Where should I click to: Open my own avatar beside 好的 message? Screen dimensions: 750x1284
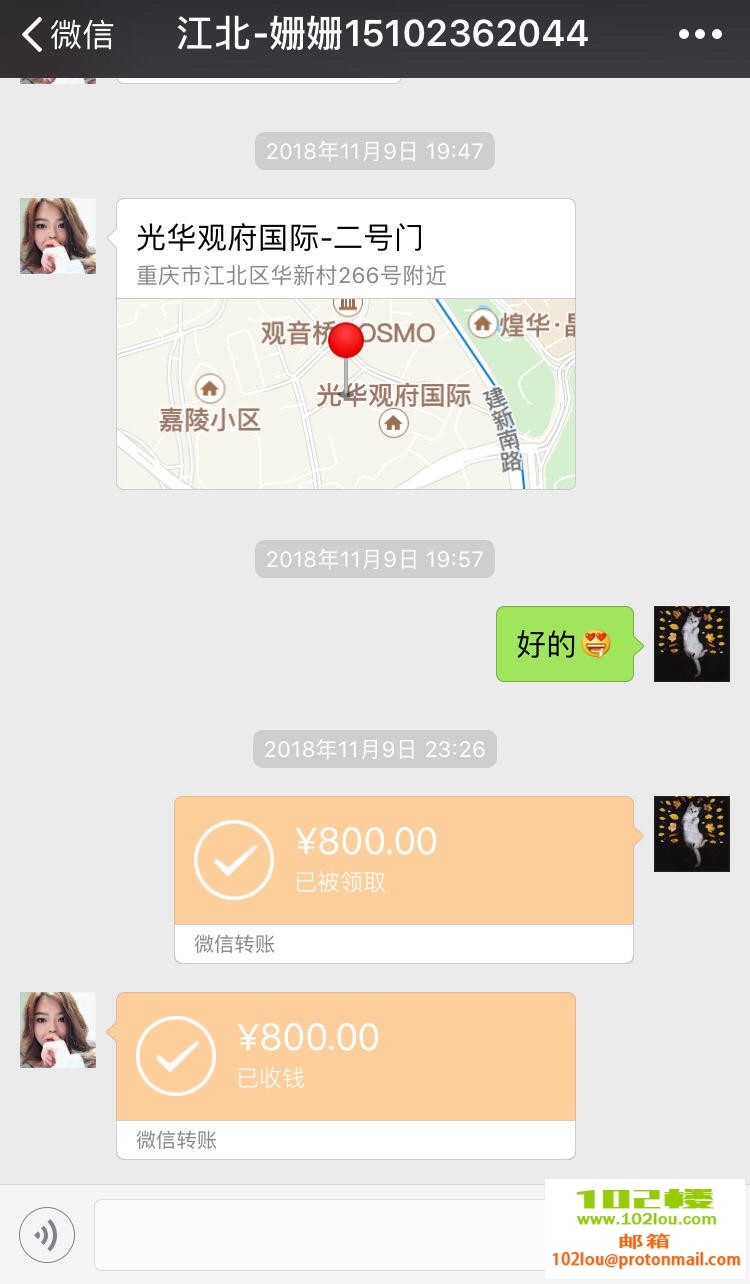(x=691, y=644)
